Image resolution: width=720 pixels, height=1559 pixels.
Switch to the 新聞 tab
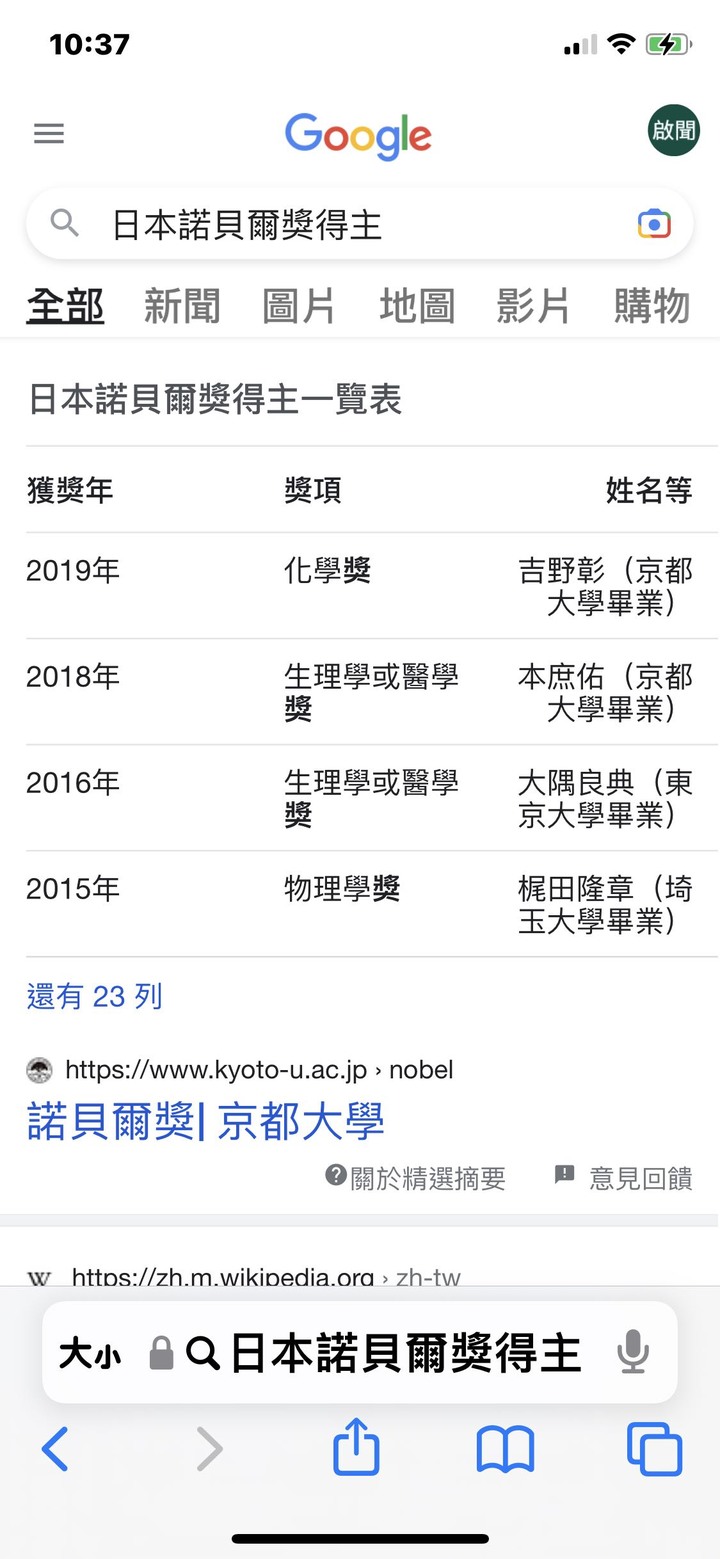coord(182,306)
